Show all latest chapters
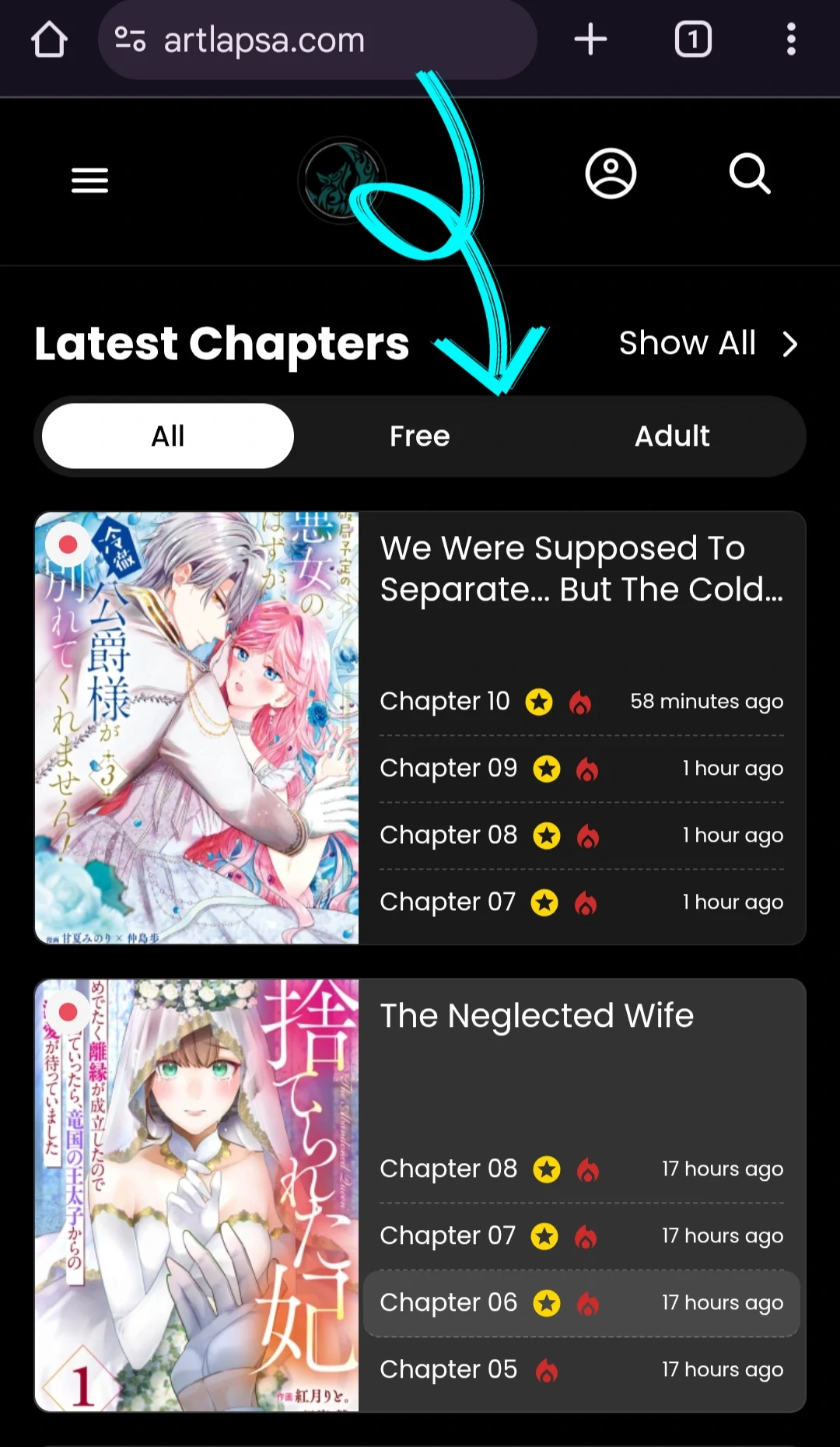Viewport: 840px width, 1447px height. [707, 343]
